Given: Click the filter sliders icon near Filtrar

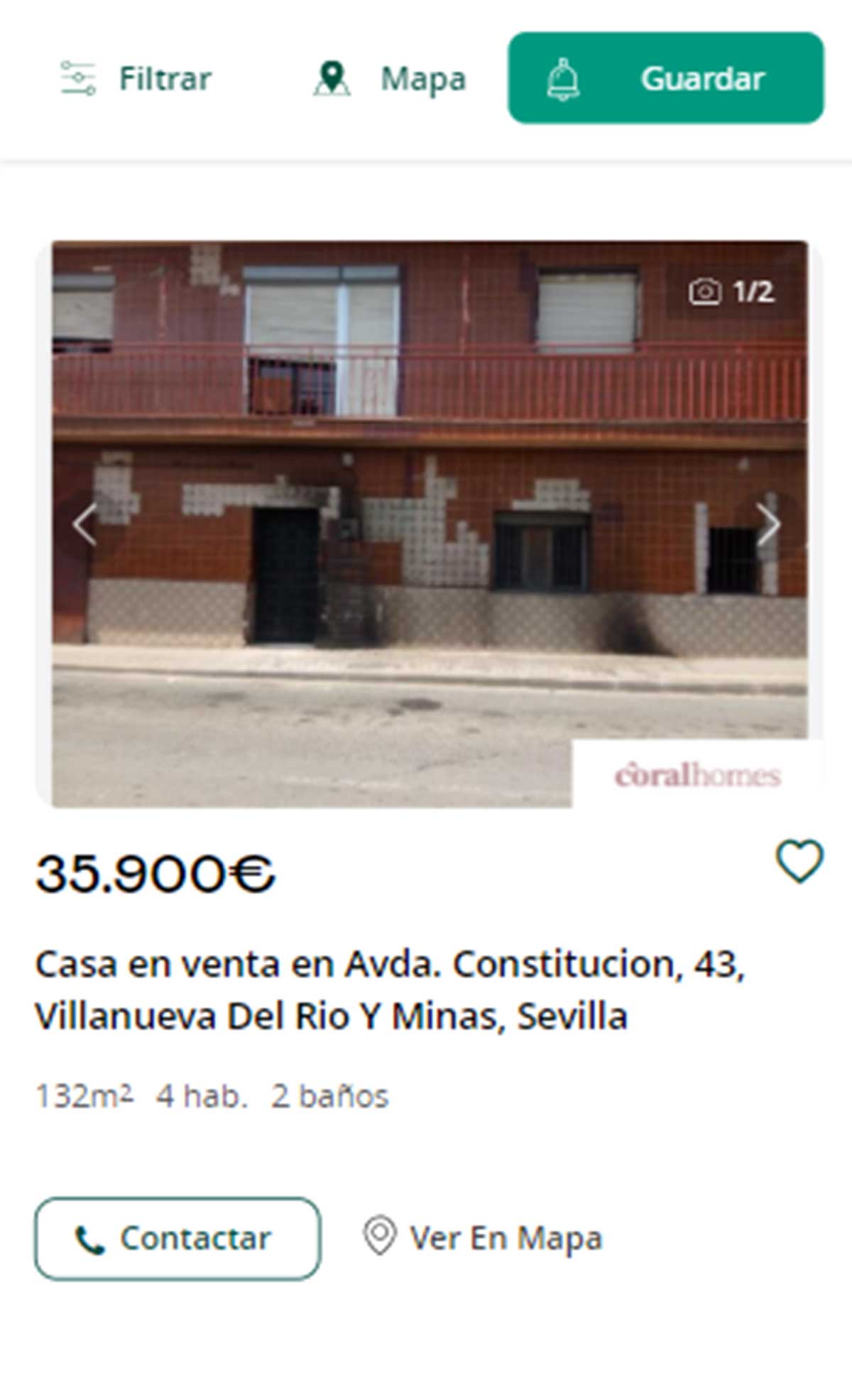Looking at the screenshot, I should (x=78, y=79).
